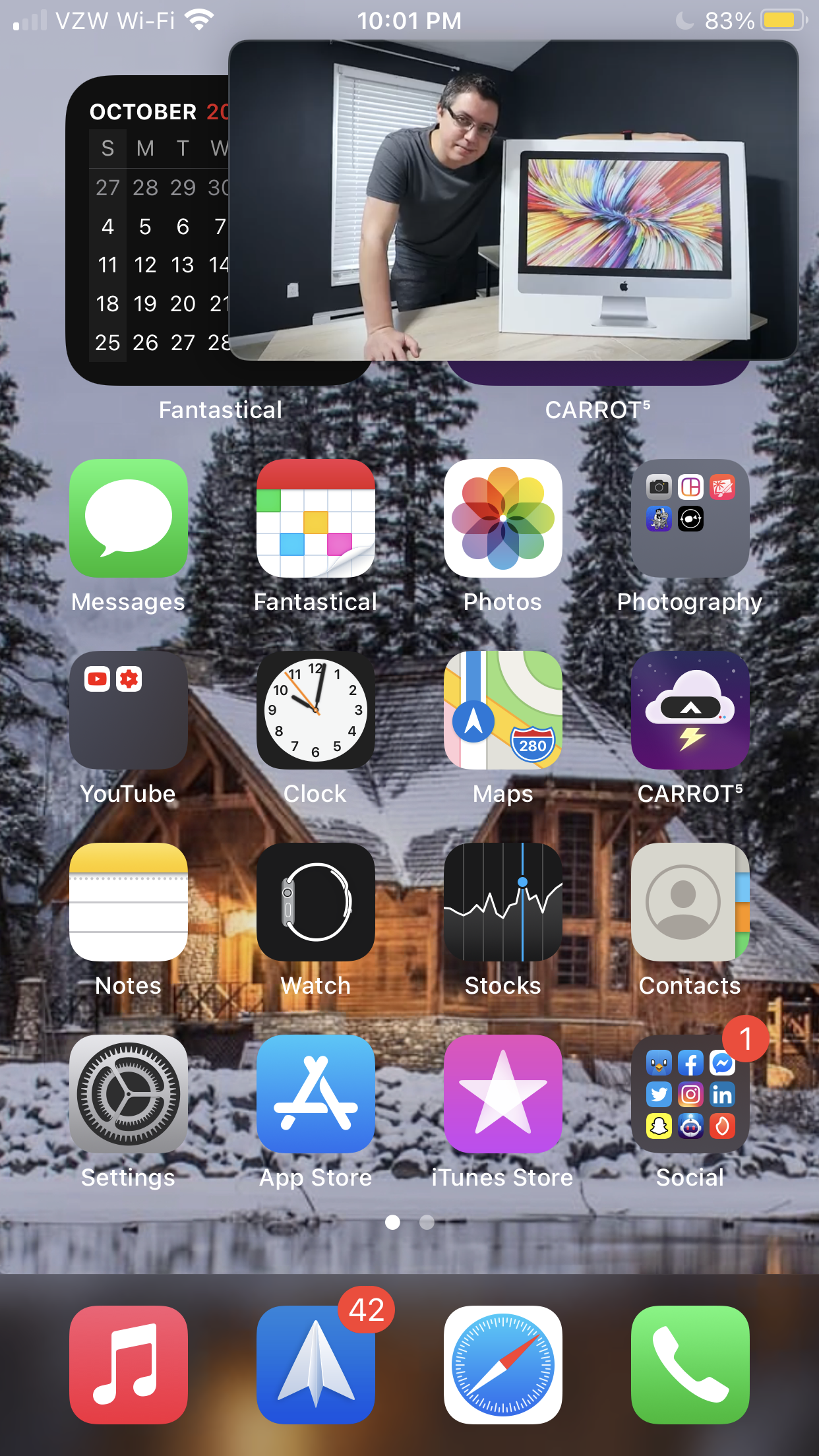Open the Photography folder
Viewport: 819px width, 1456px height.
690,518
